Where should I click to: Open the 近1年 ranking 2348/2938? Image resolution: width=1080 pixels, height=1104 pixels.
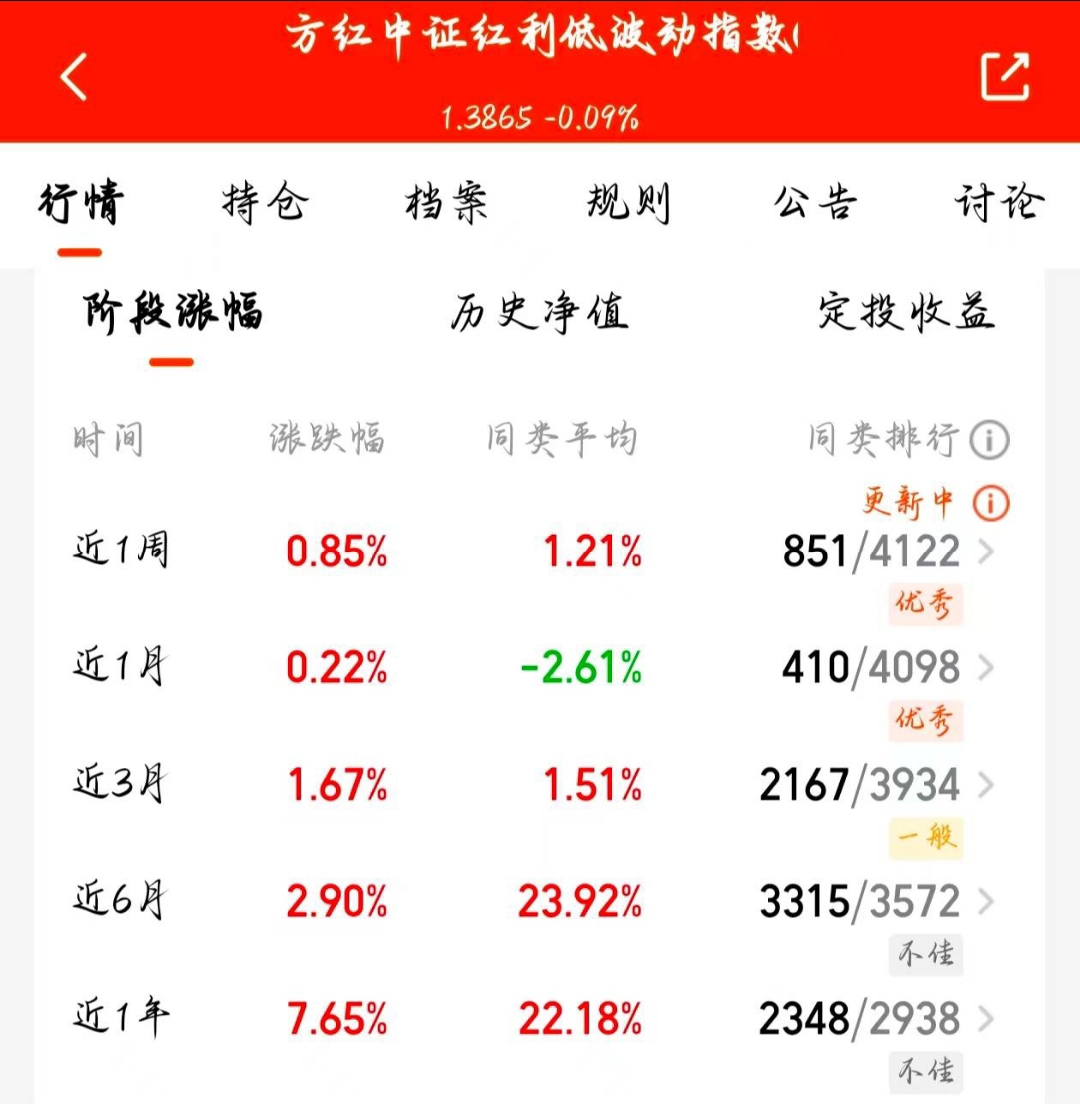[877, 1019]
